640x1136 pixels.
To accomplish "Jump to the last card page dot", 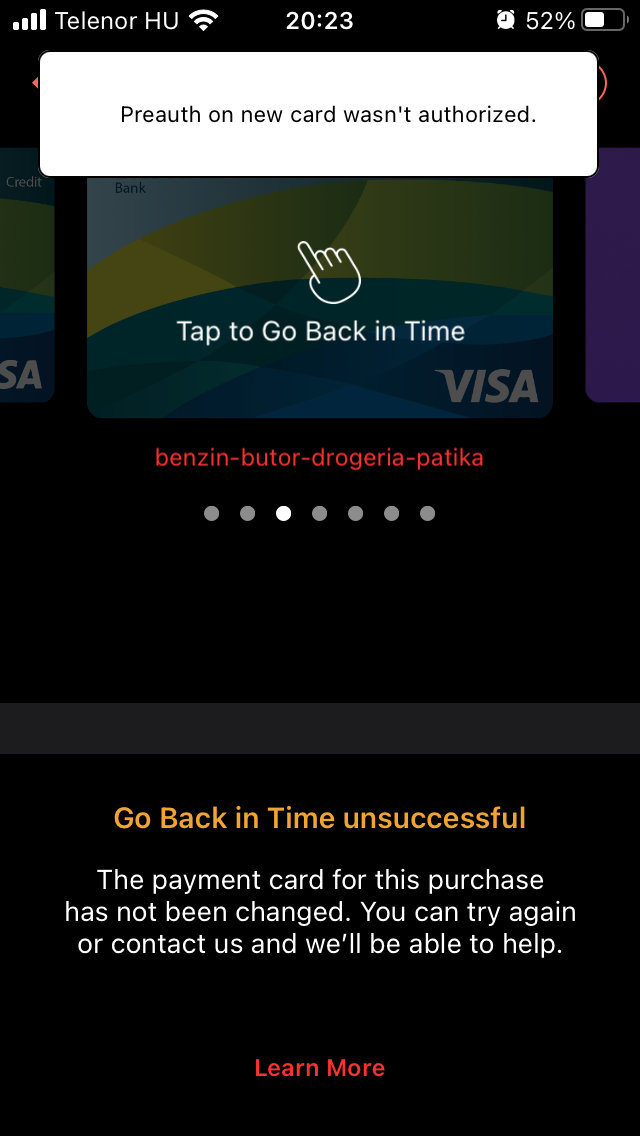I will click(x=428, y=514).
